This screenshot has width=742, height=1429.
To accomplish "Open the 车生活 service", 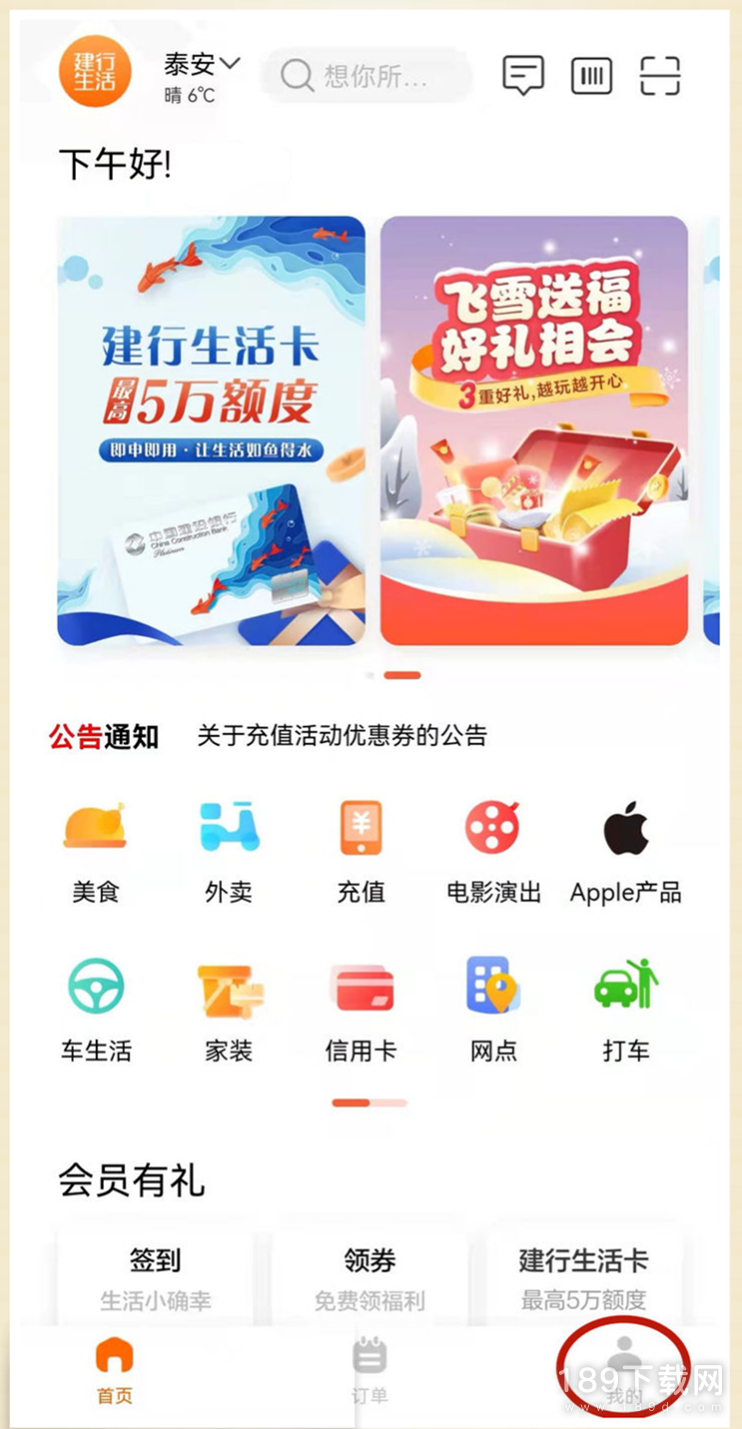I will click(x=95, y=1010).
